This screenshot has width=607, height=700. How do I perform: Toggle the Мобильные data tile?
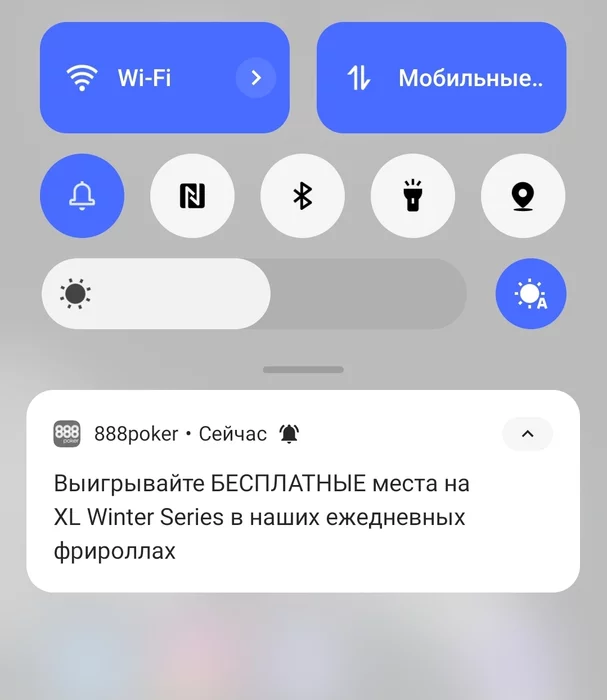tap(441, 78)
